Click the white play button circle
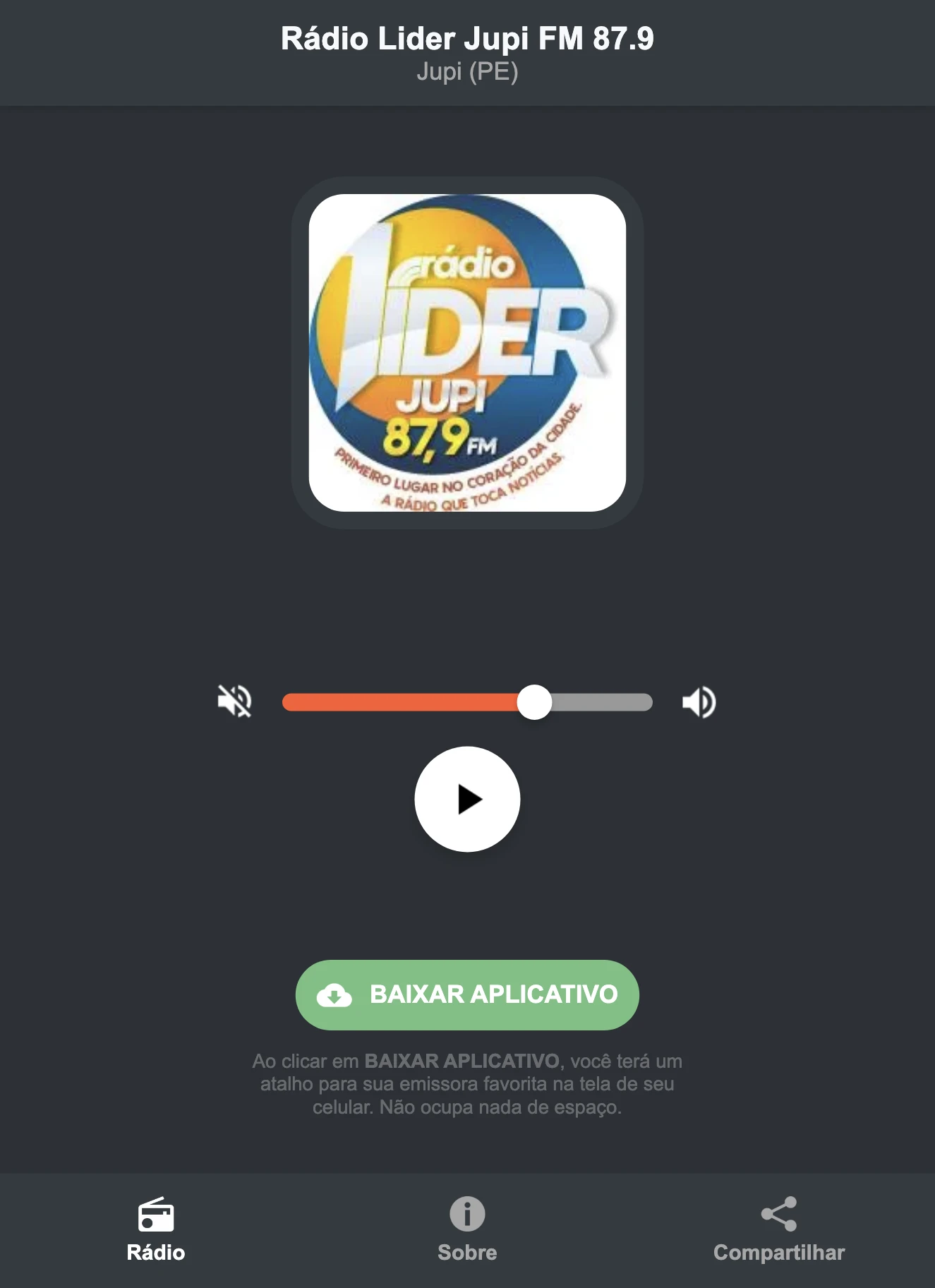Screen dimensions: 935x1288 (x=467, y=798)
